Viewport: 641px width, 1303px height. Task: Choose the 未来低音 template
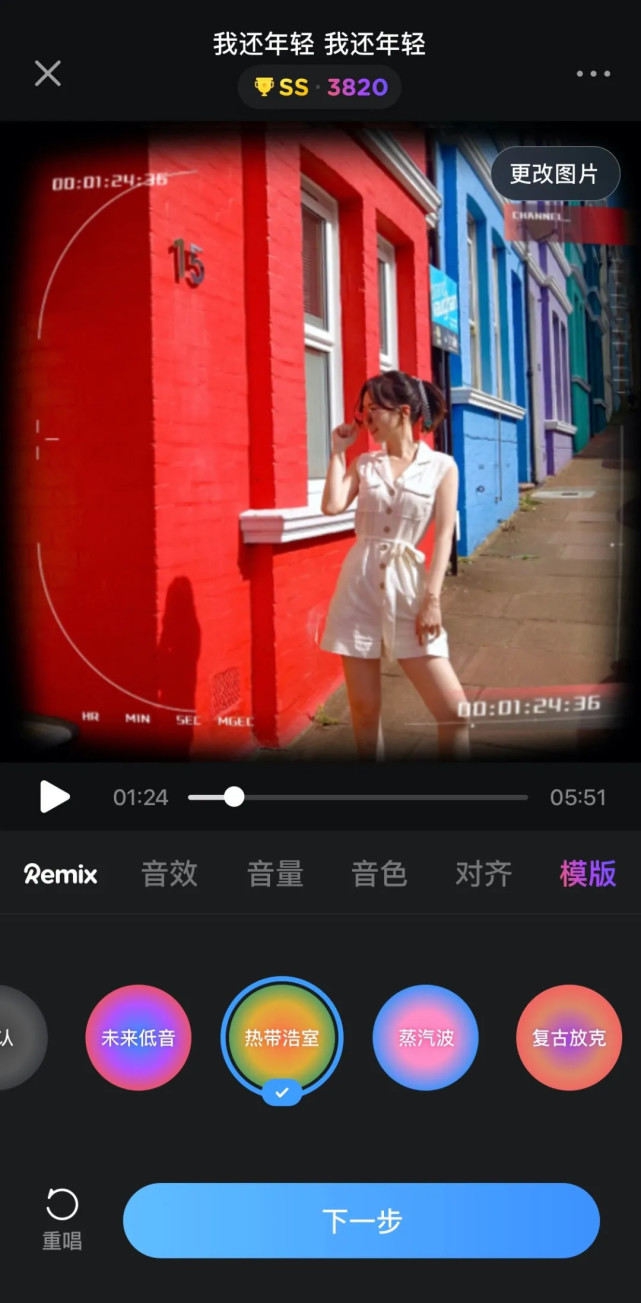[138, 1037]
